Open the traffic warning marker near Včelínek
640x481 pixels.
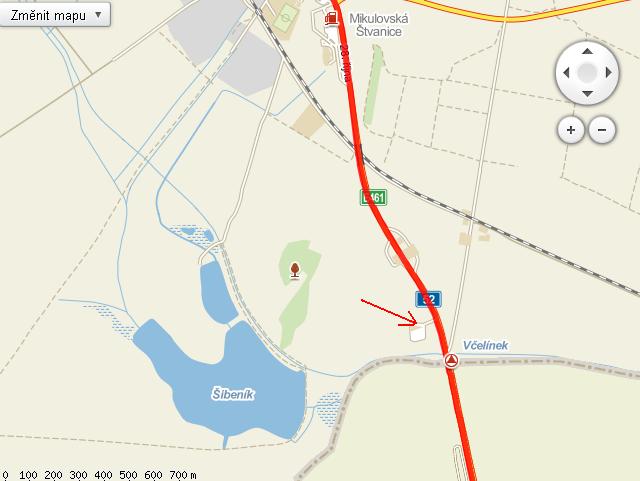point(452,360)
